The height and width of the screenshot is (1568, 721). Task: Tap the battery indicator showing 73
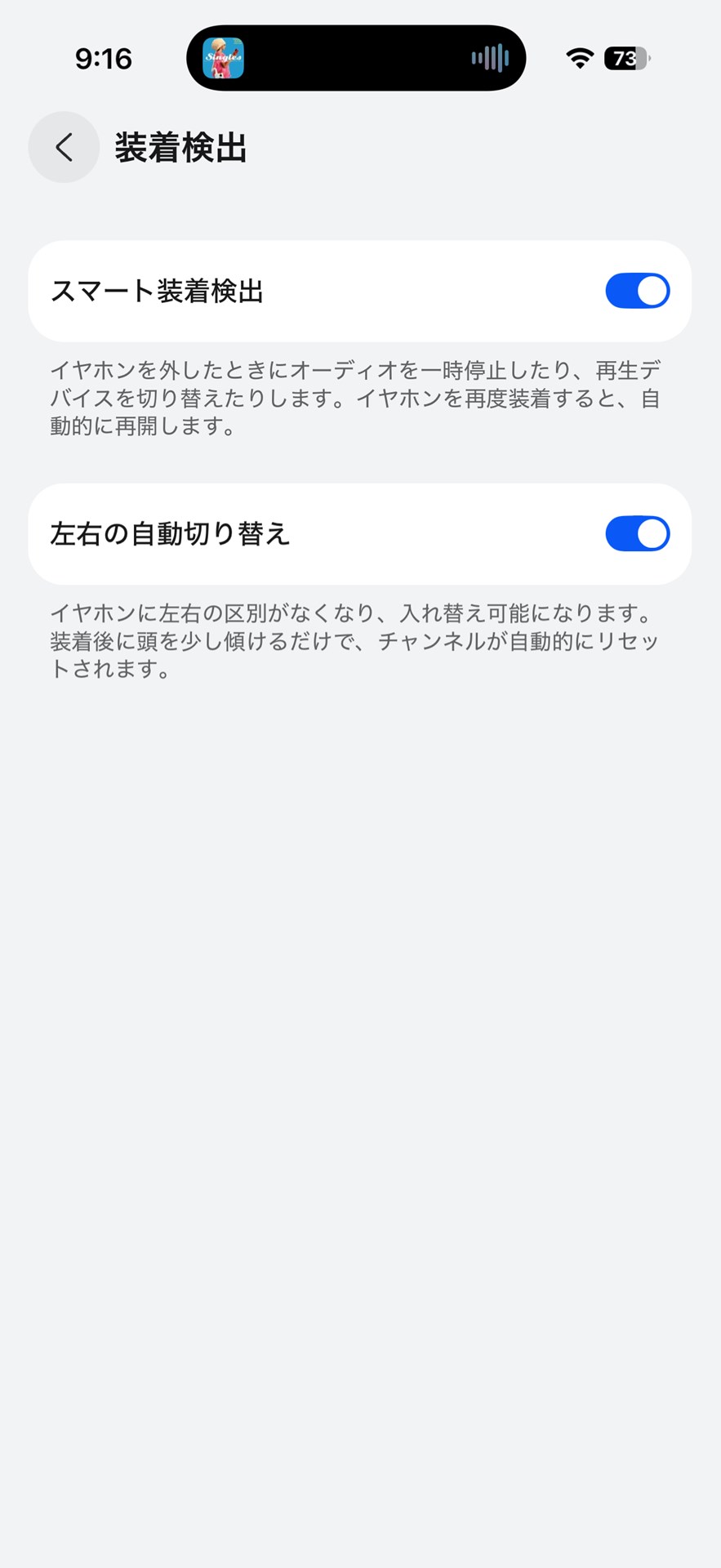pos(625,58)
